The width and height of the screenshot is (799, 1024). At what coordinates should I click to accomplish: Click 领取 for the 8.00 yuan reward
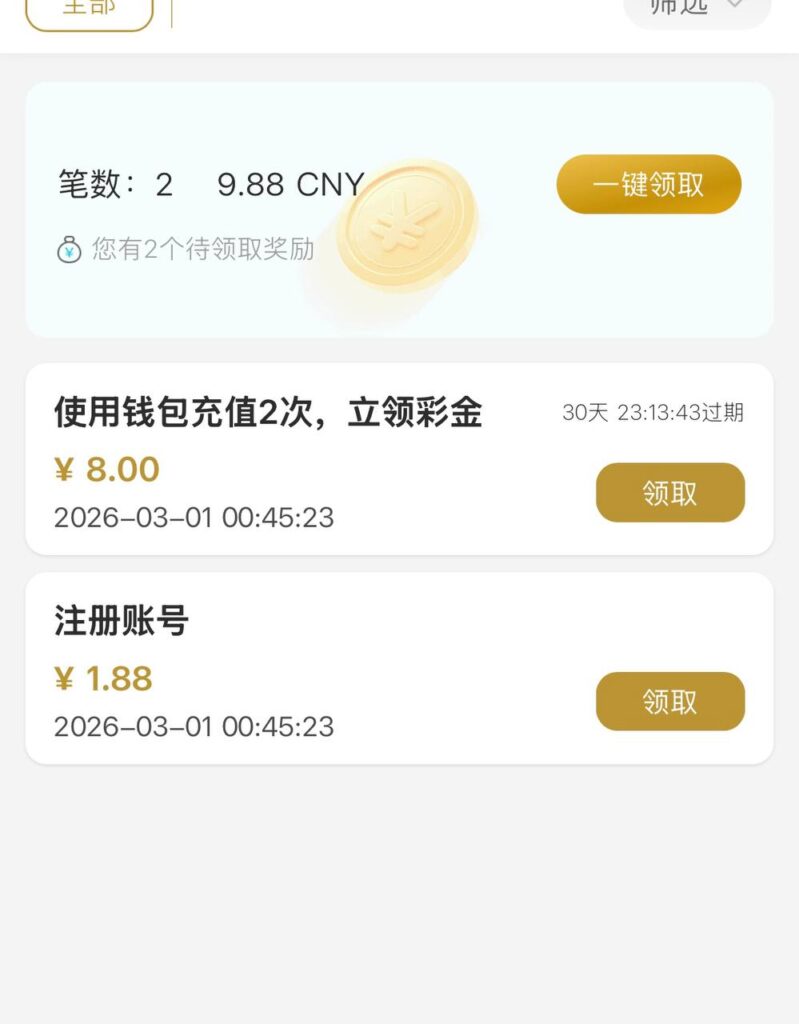coord(671,492)
